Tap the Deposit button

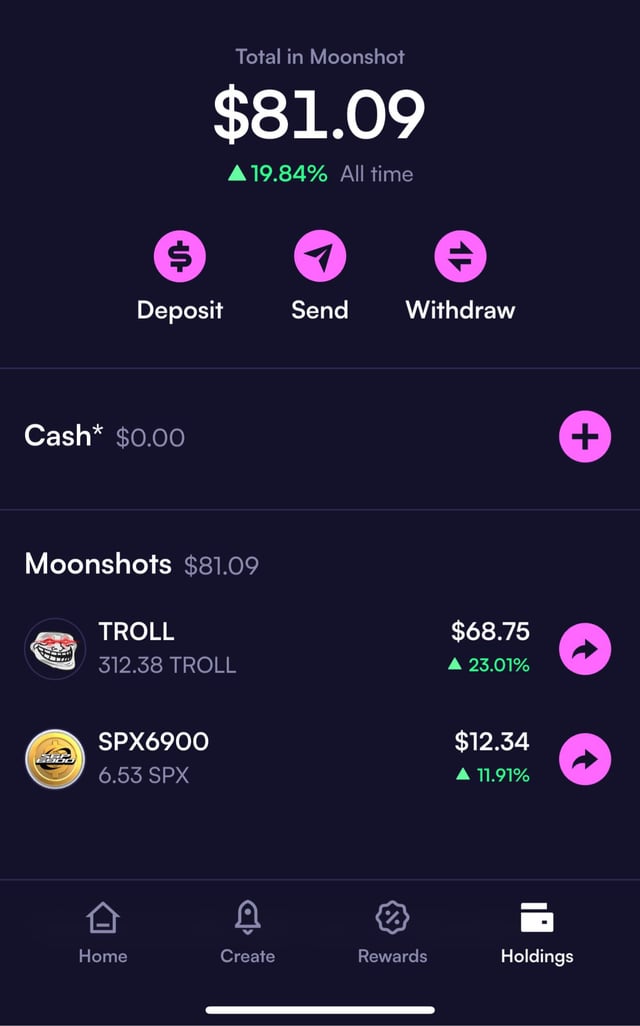tap(180, 258)
